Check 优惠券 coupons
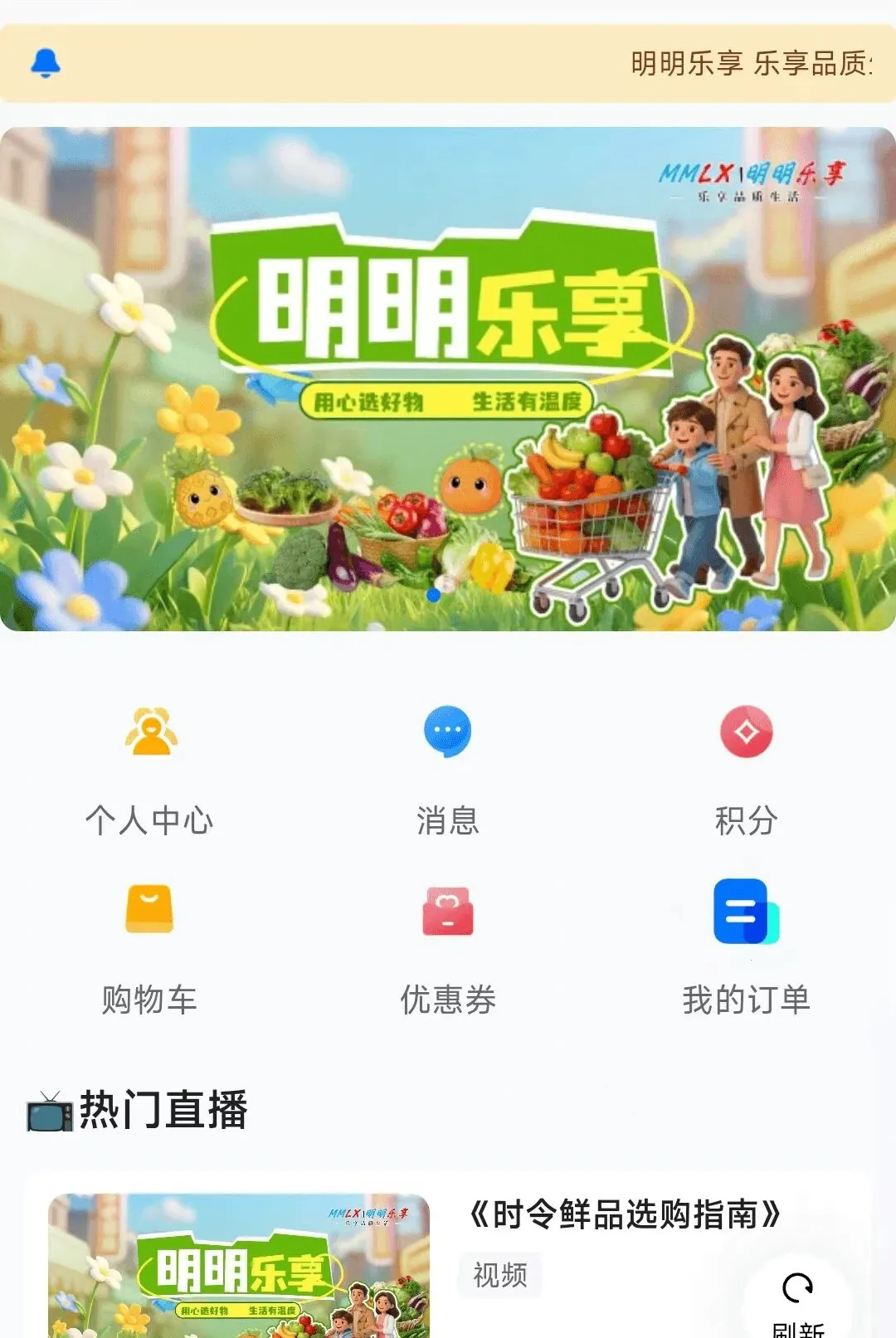The image size is (896, 1338). pos(448,950)
